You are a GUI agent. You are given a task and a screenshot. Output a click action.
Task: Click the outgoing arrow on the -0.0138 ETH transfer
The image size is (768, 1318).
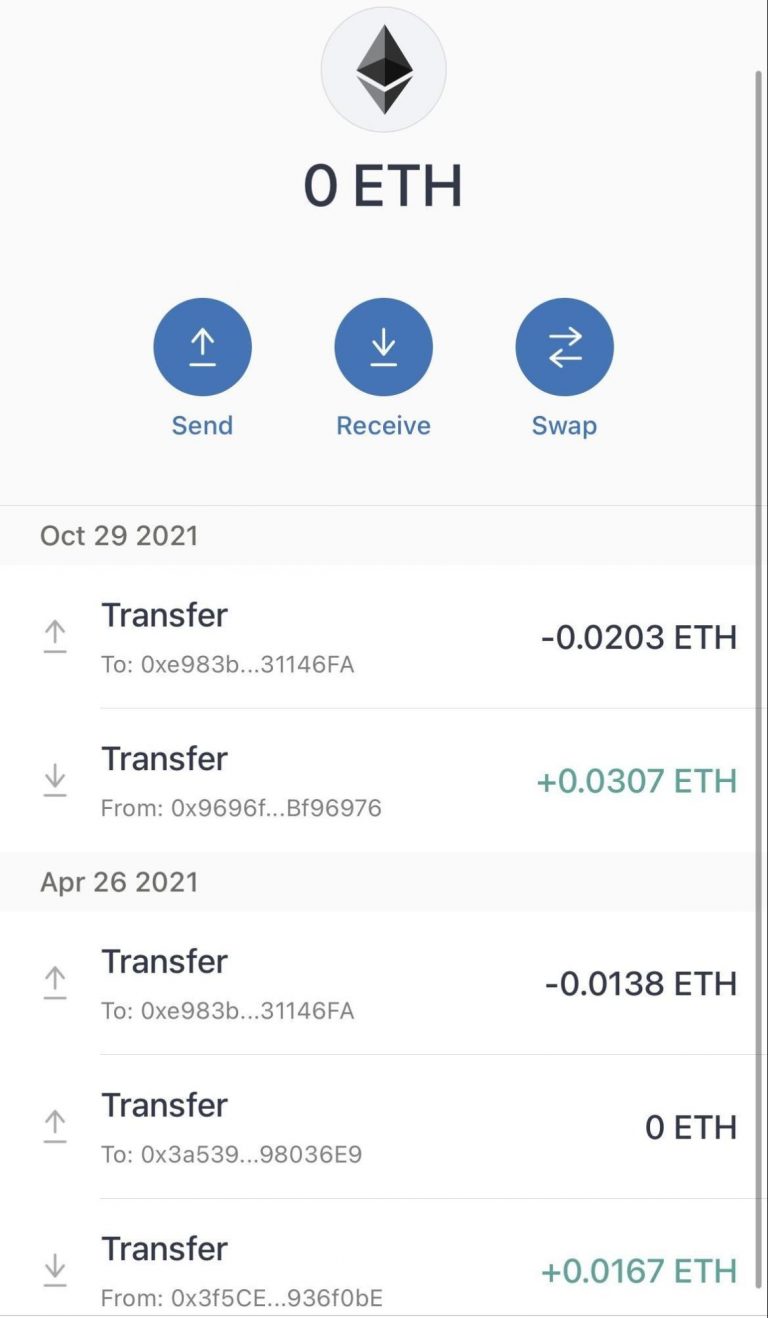55,982
